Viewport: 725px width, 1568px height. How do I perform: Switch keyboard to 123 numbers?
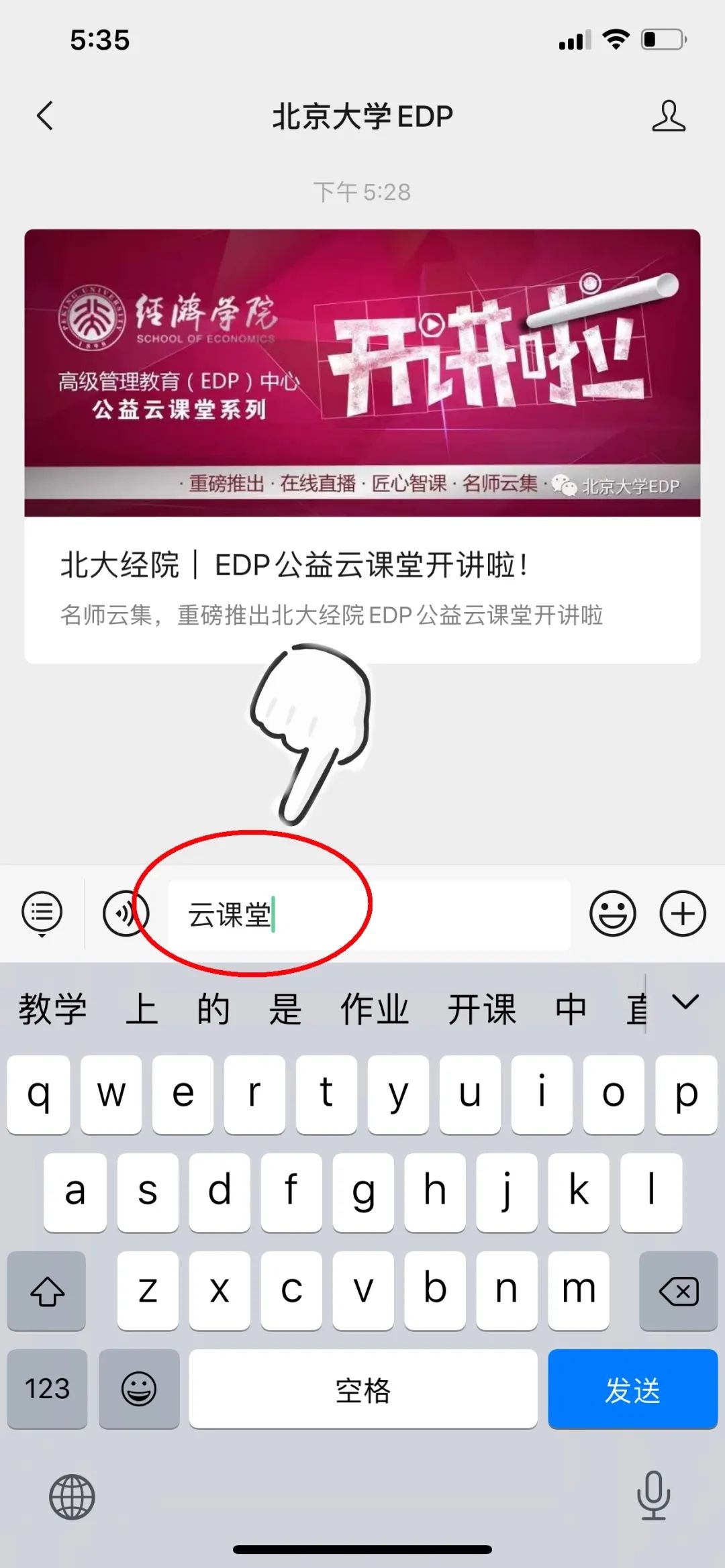47,1388
